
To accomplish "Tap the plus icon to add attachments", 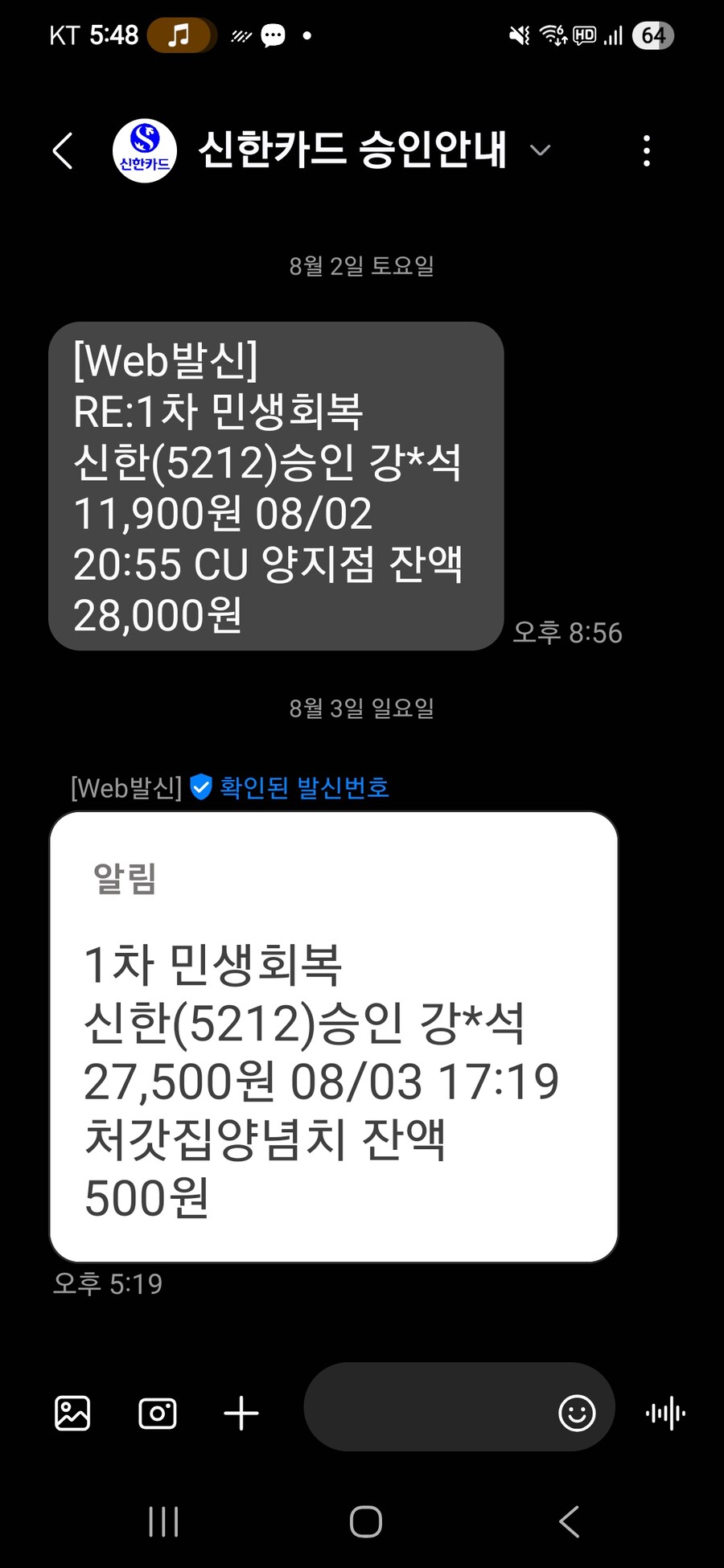I will (240, 1413).
